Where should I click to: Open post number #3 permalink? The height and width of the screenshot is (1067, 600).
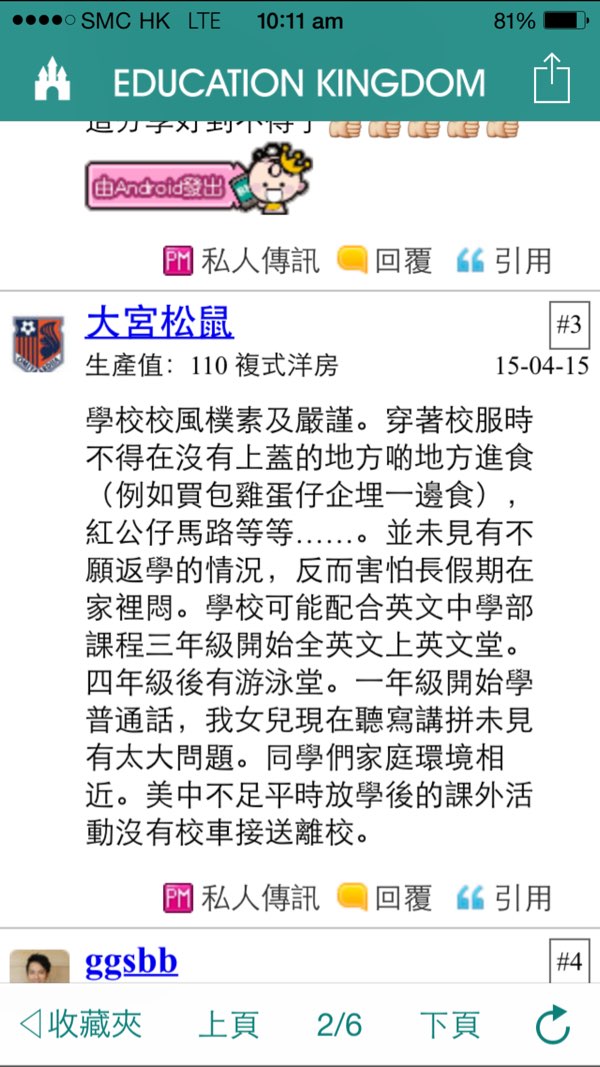[569, 324]
